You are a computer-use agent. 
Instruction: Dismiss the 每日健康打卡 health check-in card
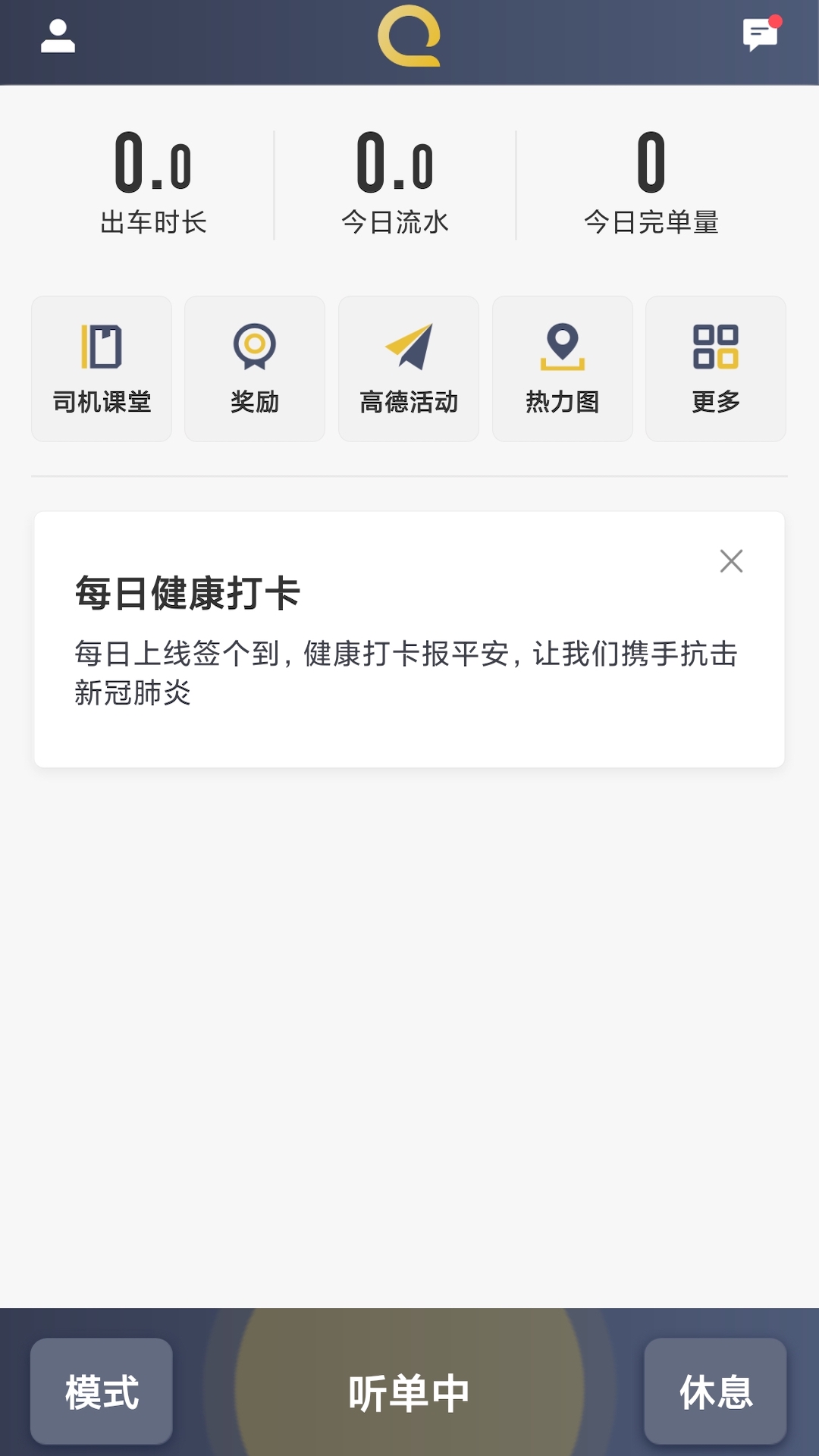(732, 560)
